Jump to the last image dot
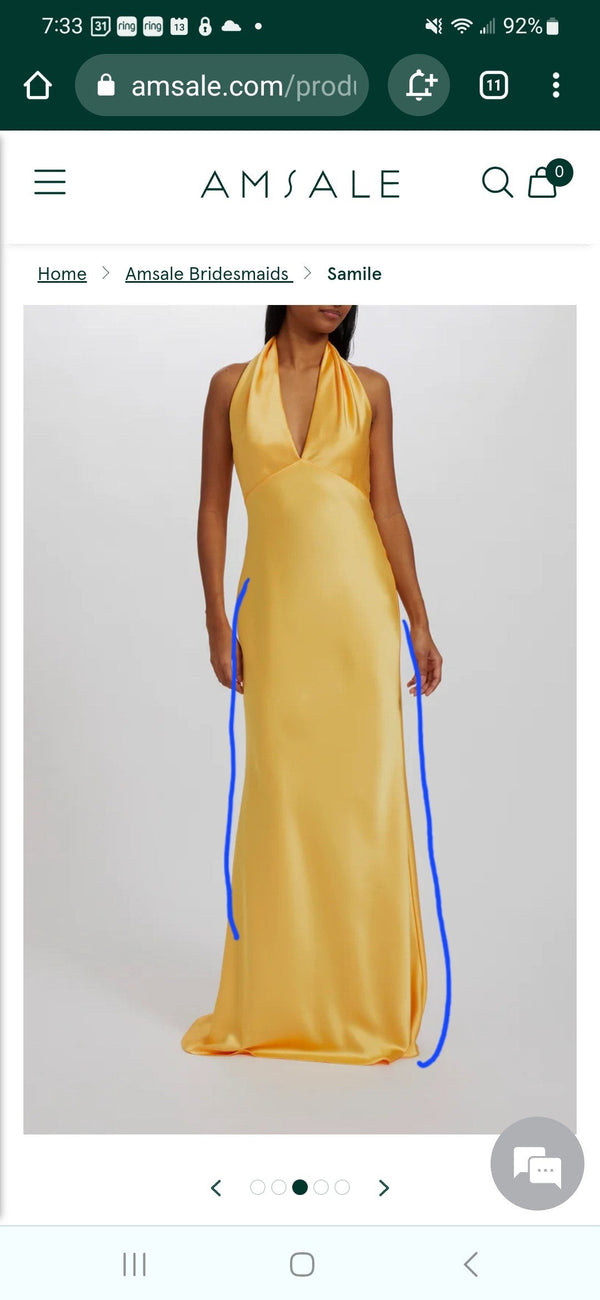Image resolution: width=600 pixels, height=1300 pixels. (342, 1188)
